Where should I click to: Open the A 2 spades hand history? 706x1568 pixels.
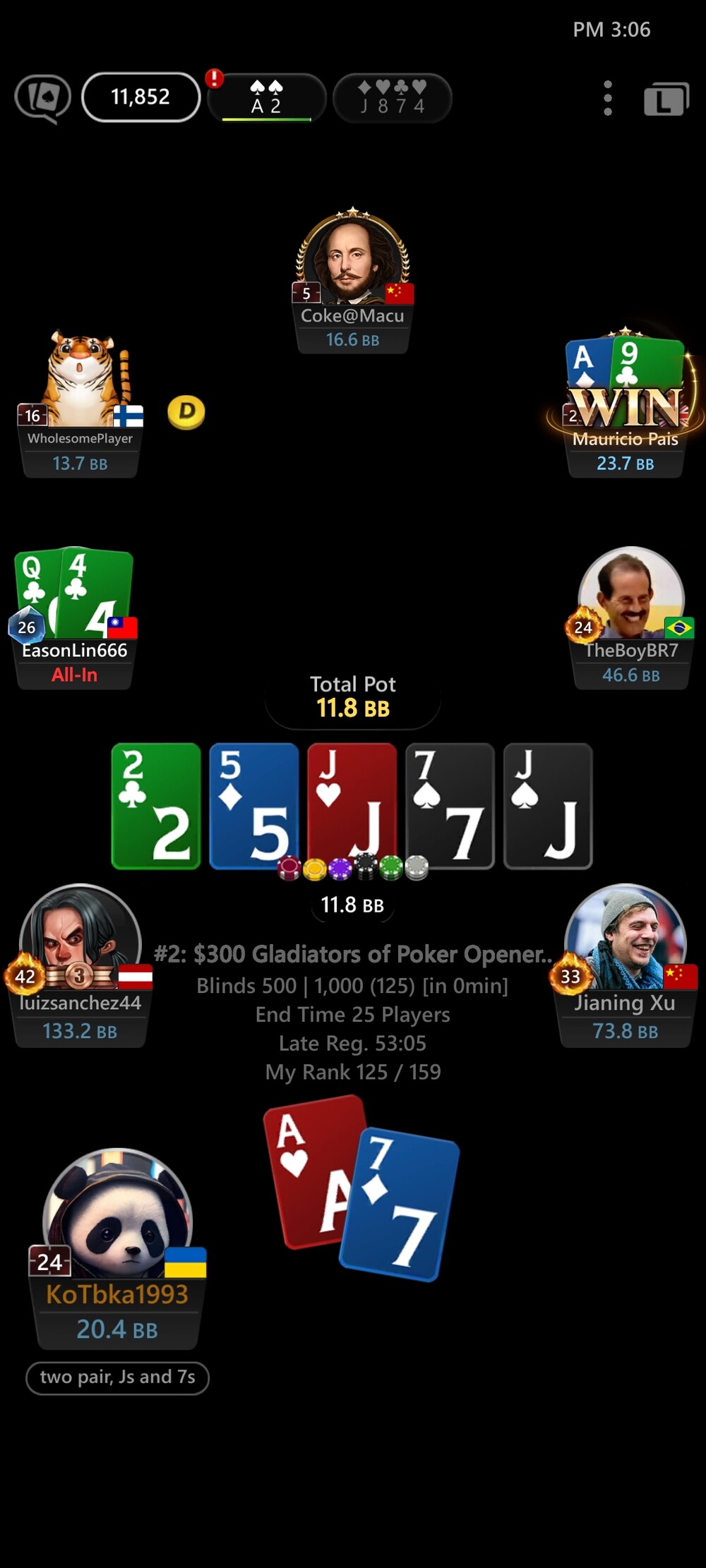(x=267, y=97)
